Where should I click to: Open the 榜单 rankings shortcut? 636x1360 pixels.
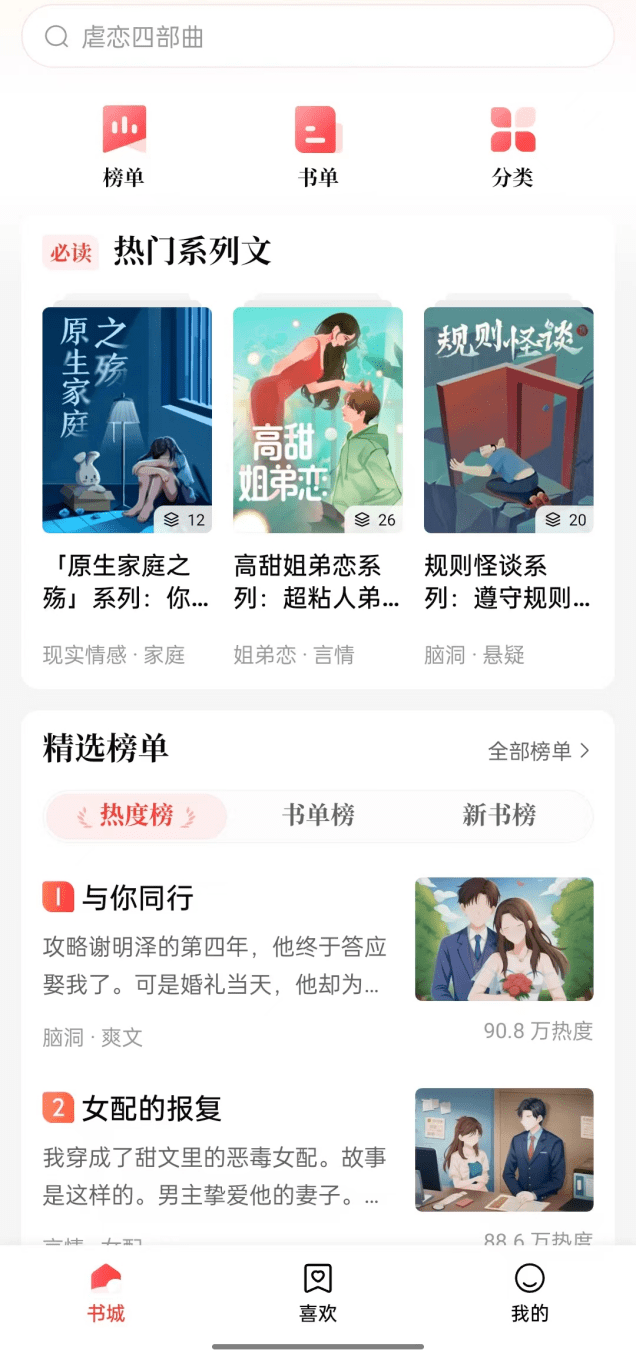124,147
